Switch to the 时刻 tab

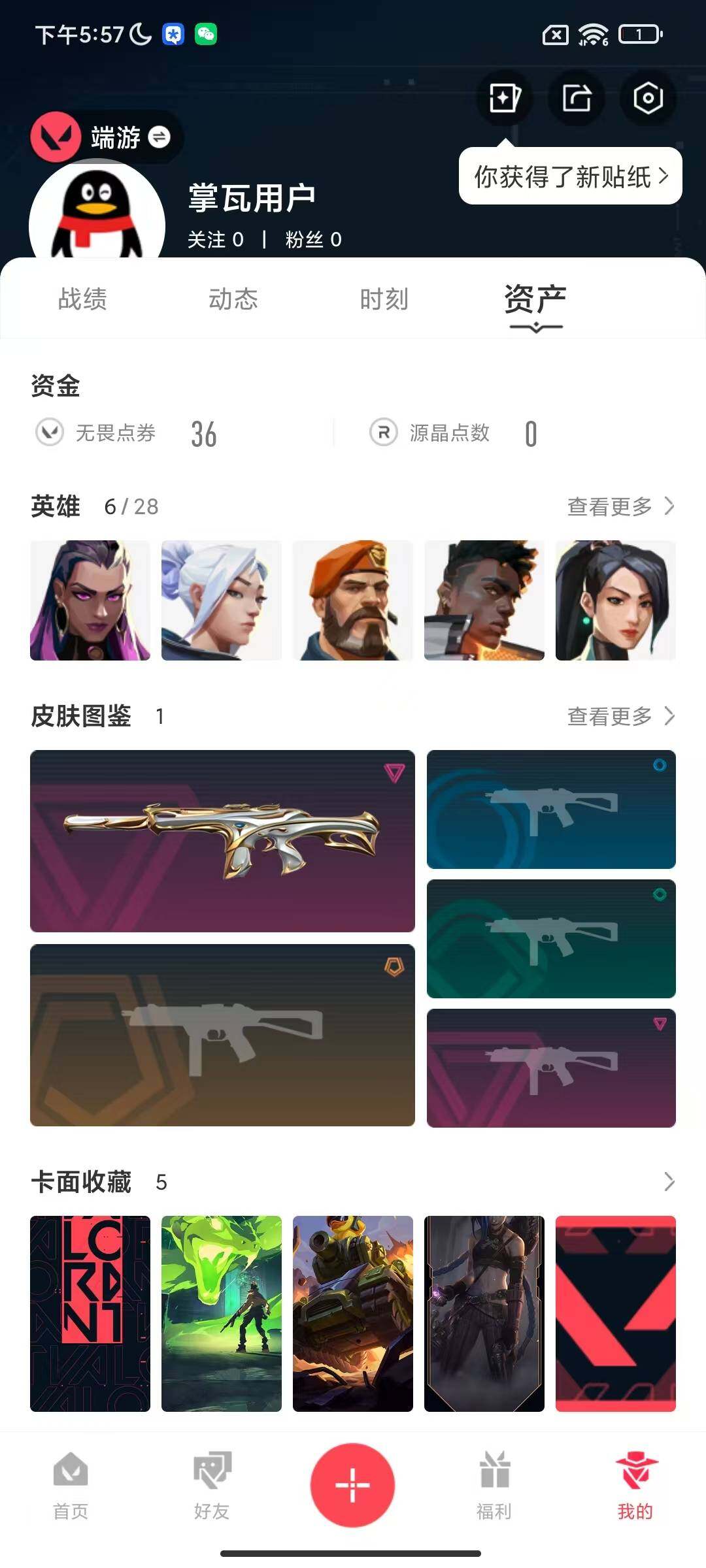tap(384, 299)
